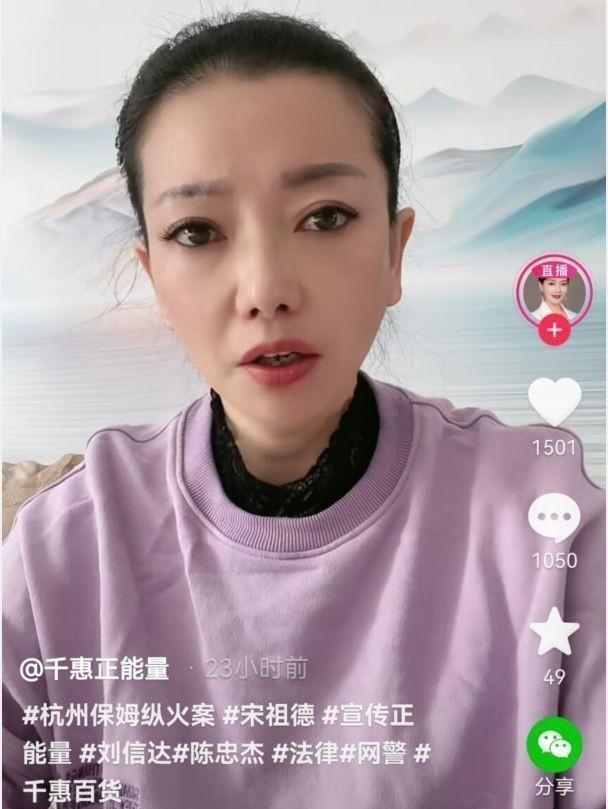The height and width of the screenshot is (809, 608).
Task: Share via the green WeChat icon
Action: (554, 744)
